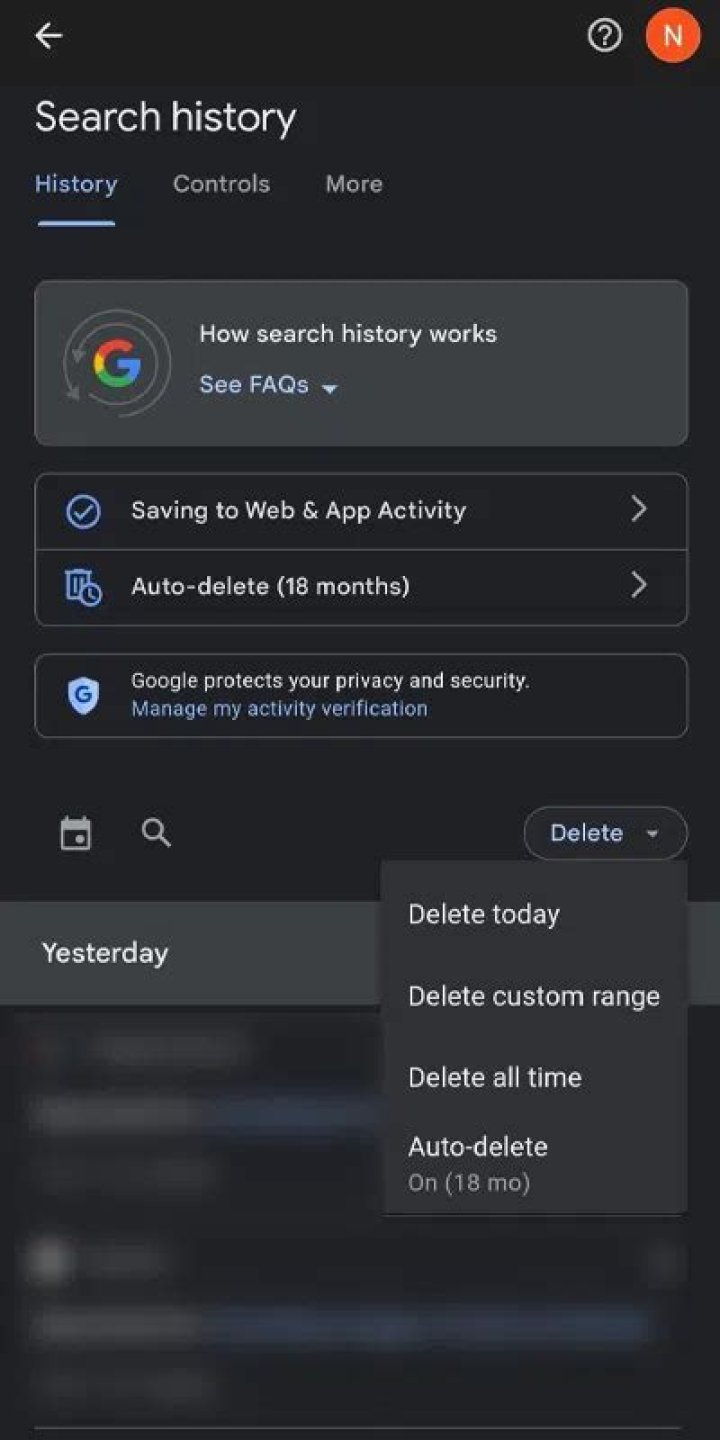Open Auto-delete (18 months) settings row
The height and width of the screenshot is (1440, 720).
tap(360, 587)
